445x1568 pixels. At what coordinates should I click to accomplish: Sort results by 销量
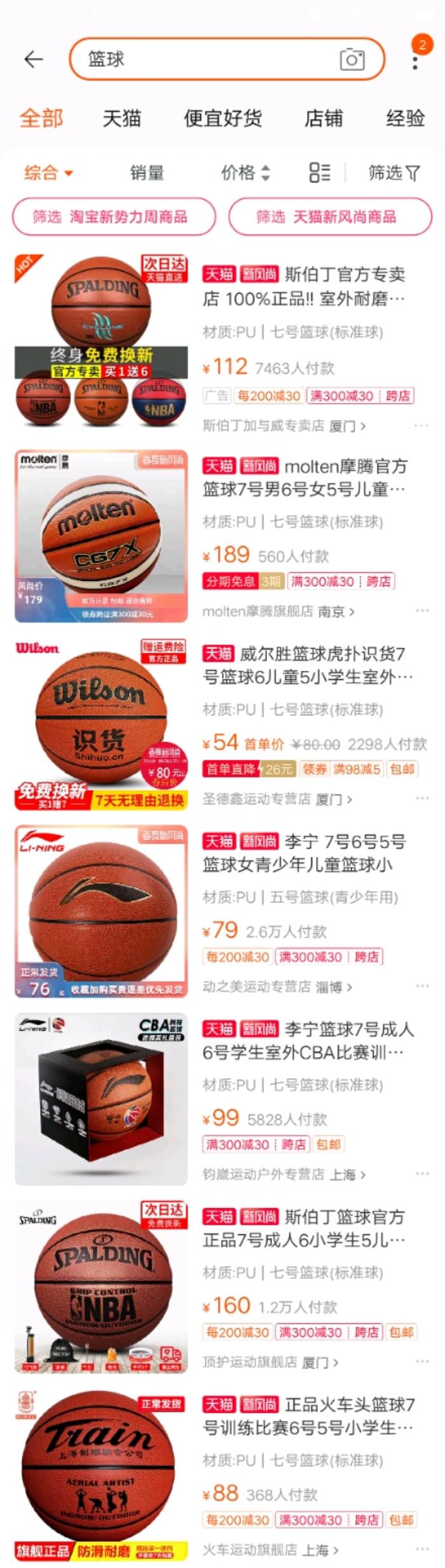point(147,172)
